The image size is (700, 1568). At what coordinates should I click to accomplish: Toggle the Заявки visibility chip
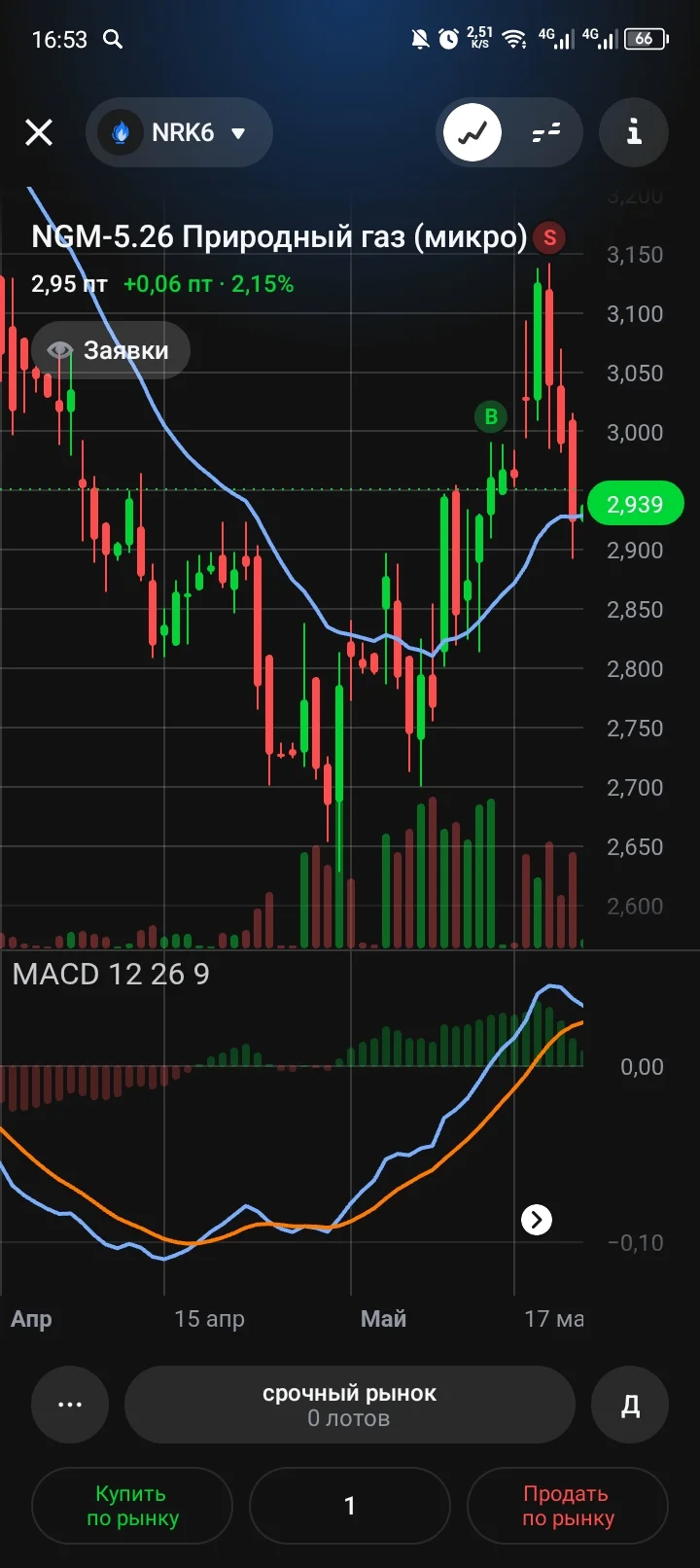111,350
